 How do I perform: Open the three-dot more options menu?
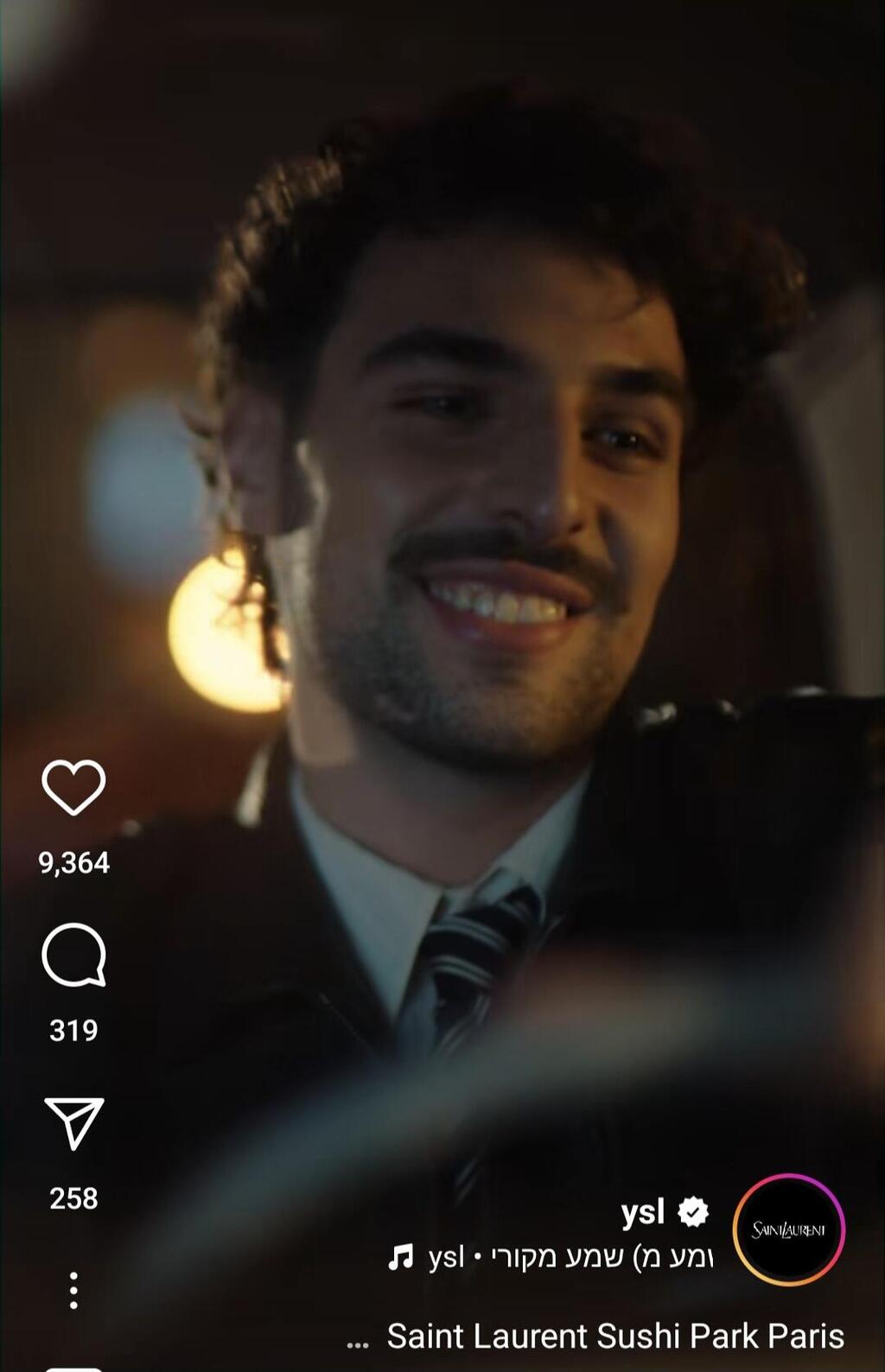[73, 1290]
